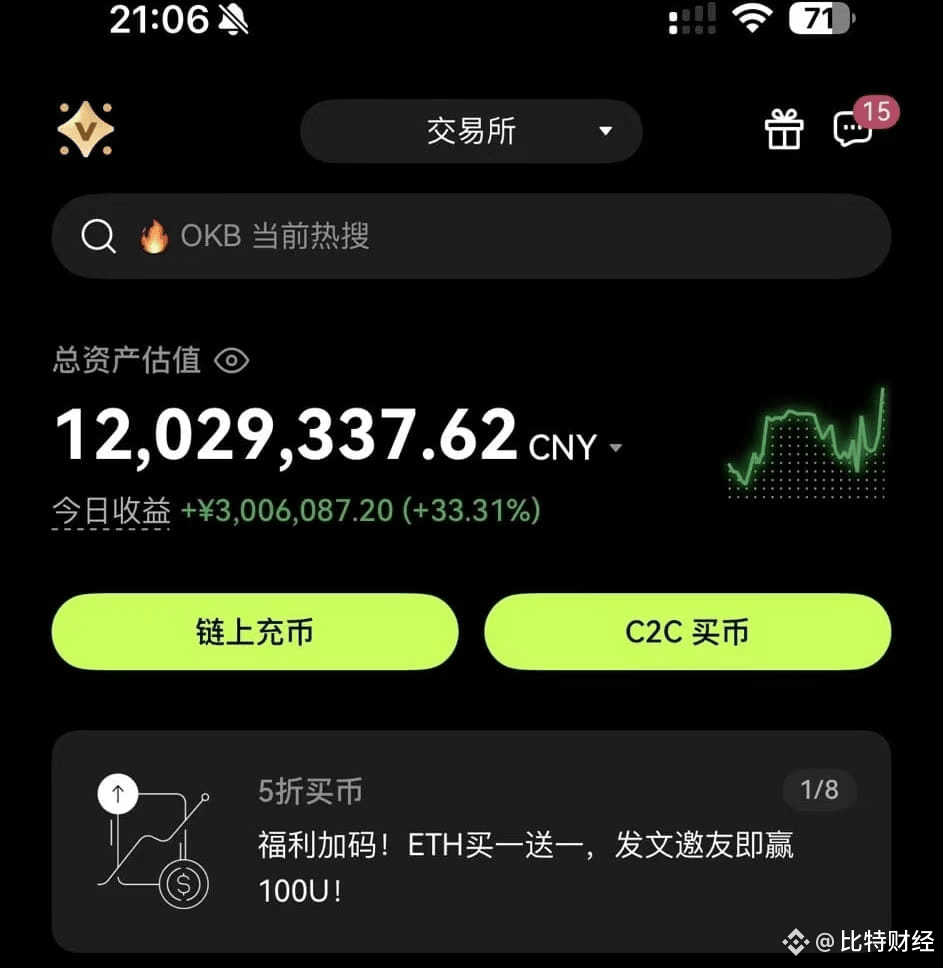Image resolution: width=943 pixels, height=968 pixels.
Task: Tap the C2C 买币 button
Action: [x=687, y=632]
